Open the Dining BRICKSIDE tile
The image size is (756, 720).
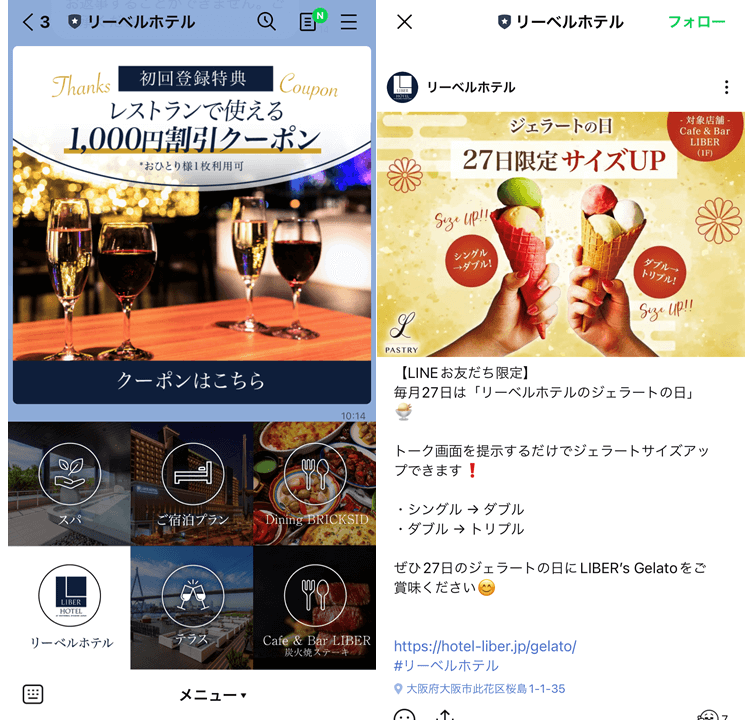click(315, 483)
